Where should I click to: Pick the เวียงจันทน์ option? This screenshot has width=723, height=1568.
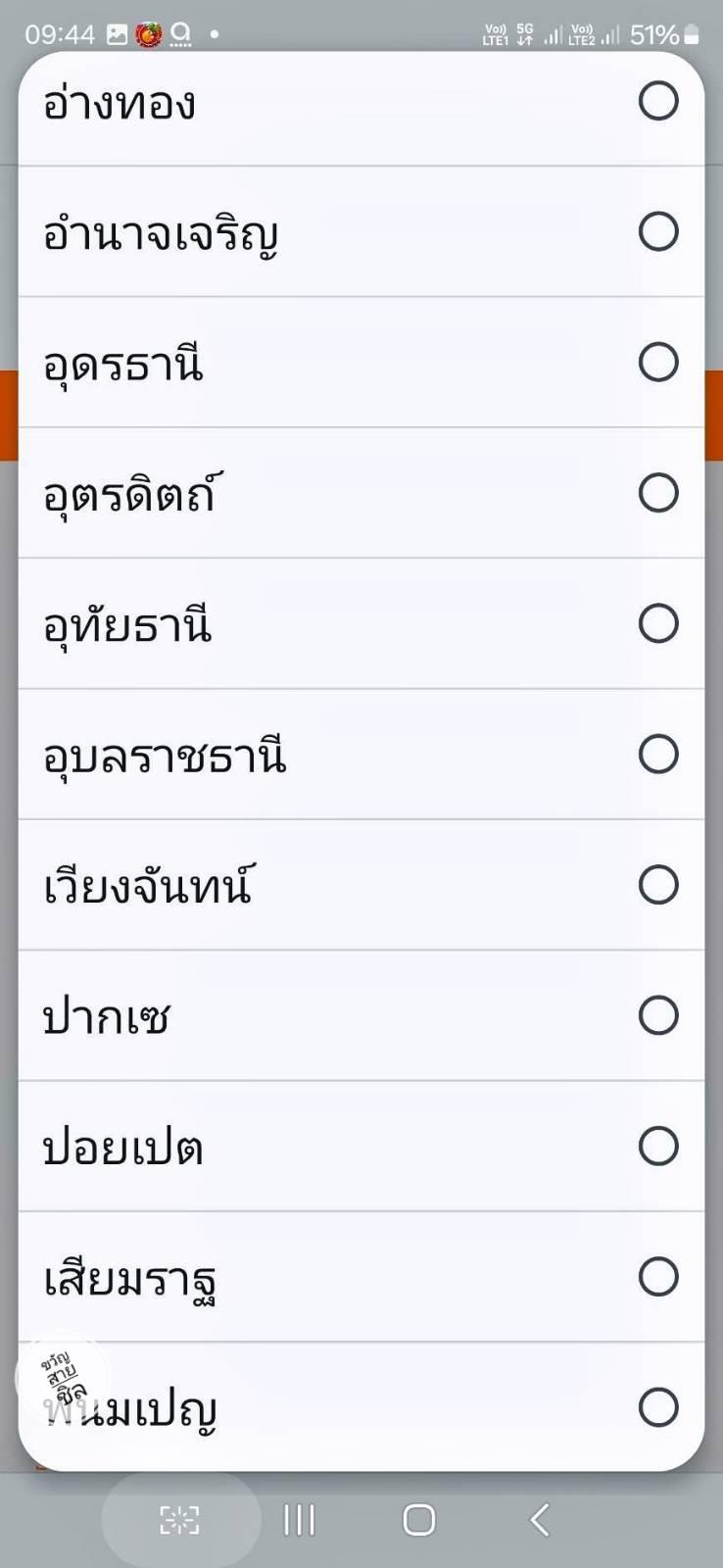361,885
